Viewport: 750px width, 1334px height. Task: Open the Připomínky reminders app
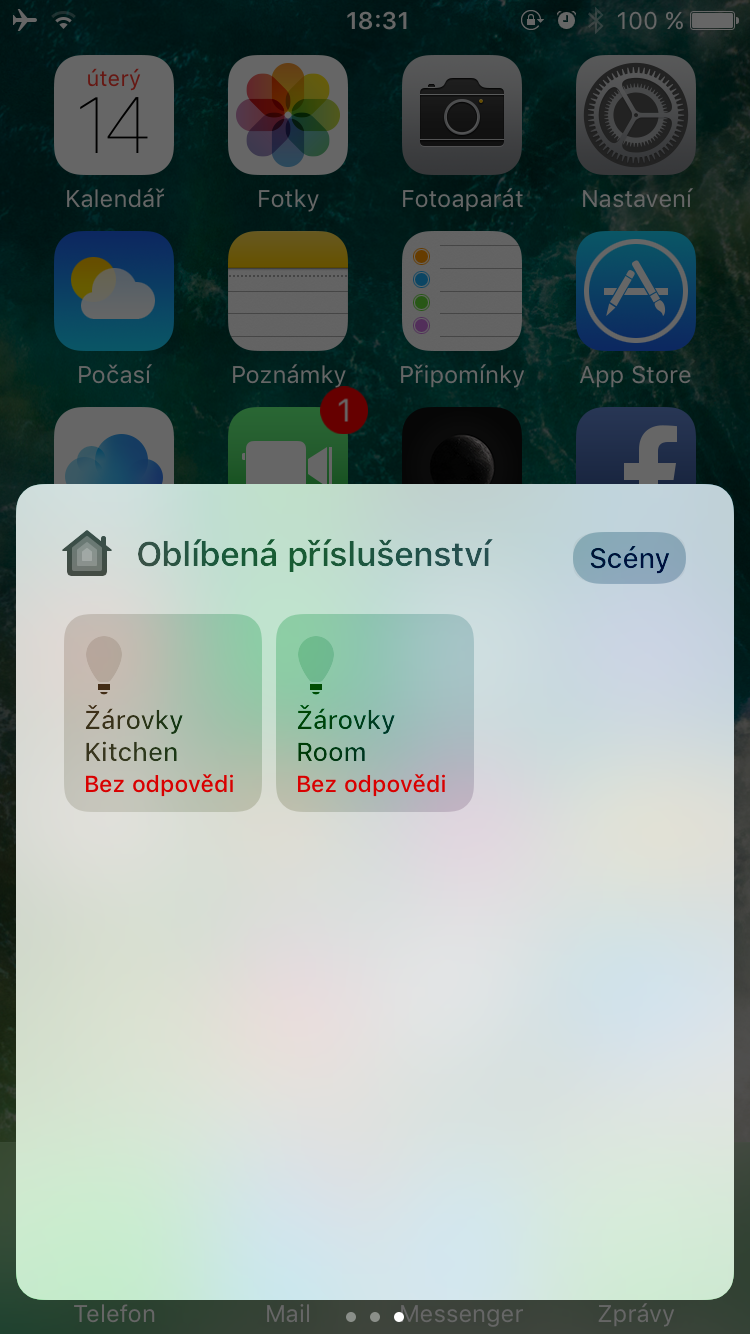[x=462, y=291]
